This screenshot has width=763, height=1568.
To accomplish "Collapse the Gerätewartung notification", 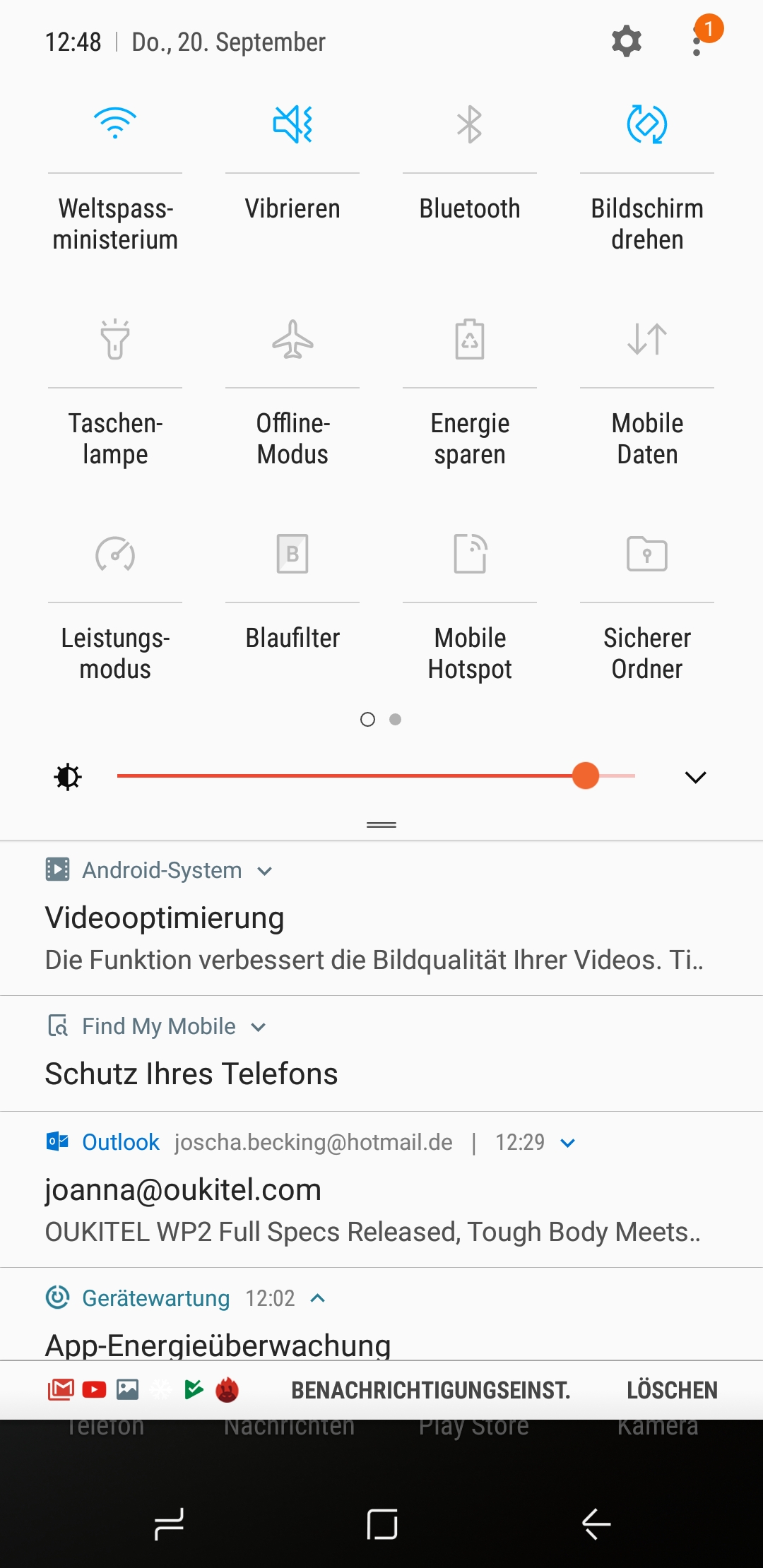I will 318,1298.
